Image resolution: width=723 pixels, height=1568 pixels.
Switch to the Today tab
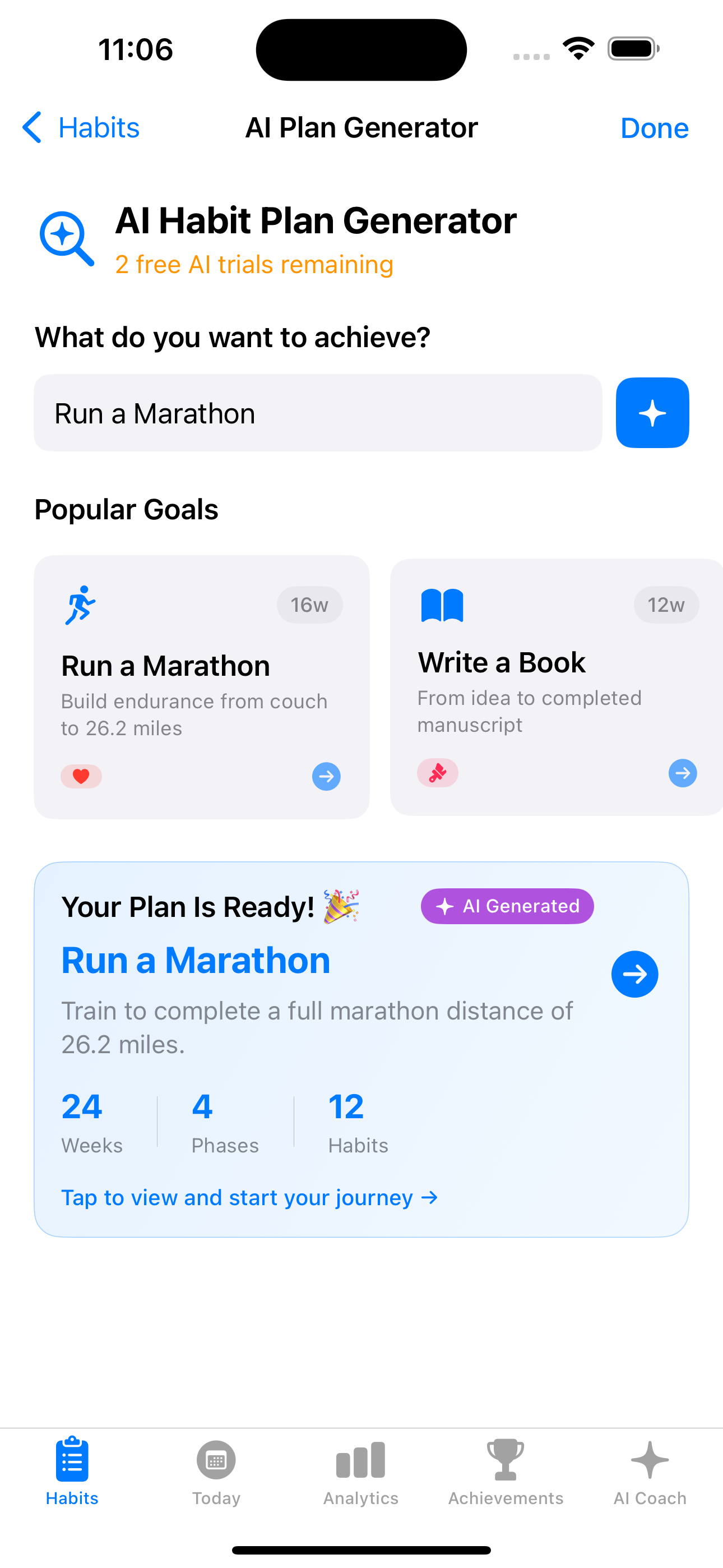click(216, 1471)
